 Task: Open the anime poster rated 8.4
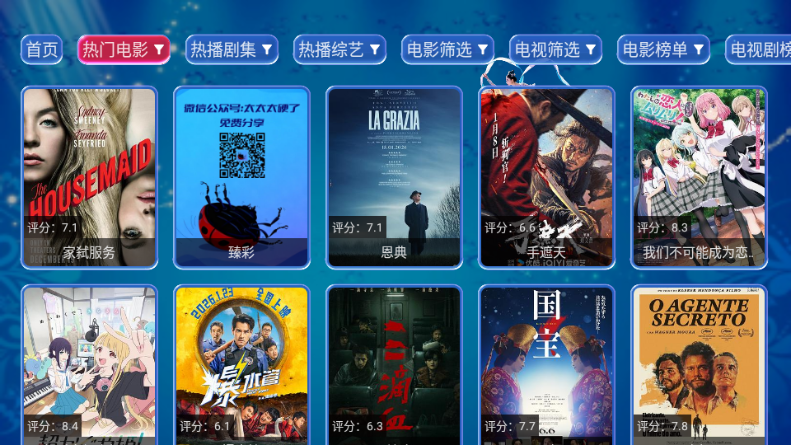click(x=89, y=365)
